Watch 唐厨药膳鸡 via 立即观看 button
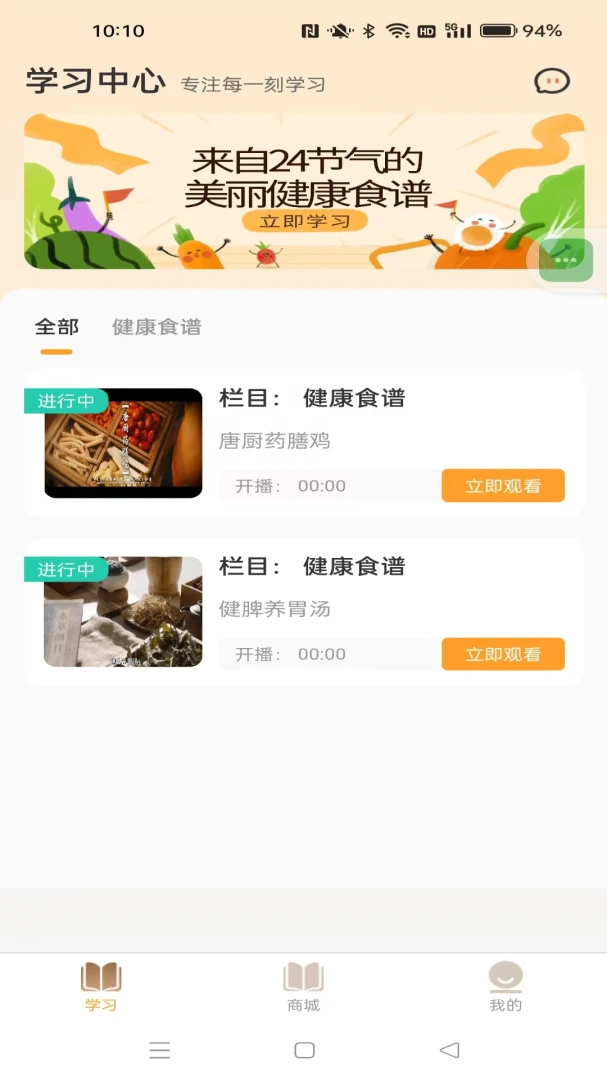 [503, 486]
